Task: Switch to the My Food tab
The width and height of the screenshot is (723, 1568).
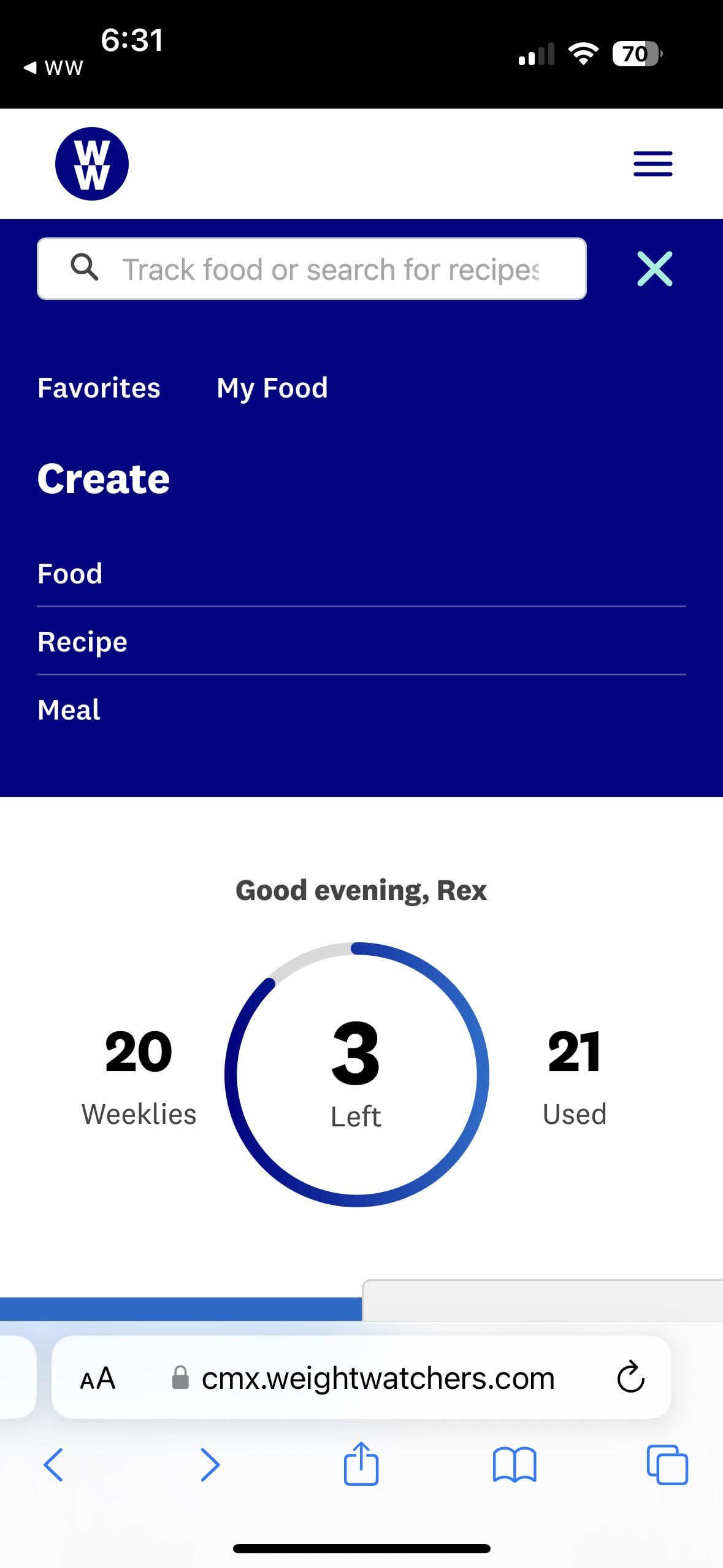Action: (272, 388)
